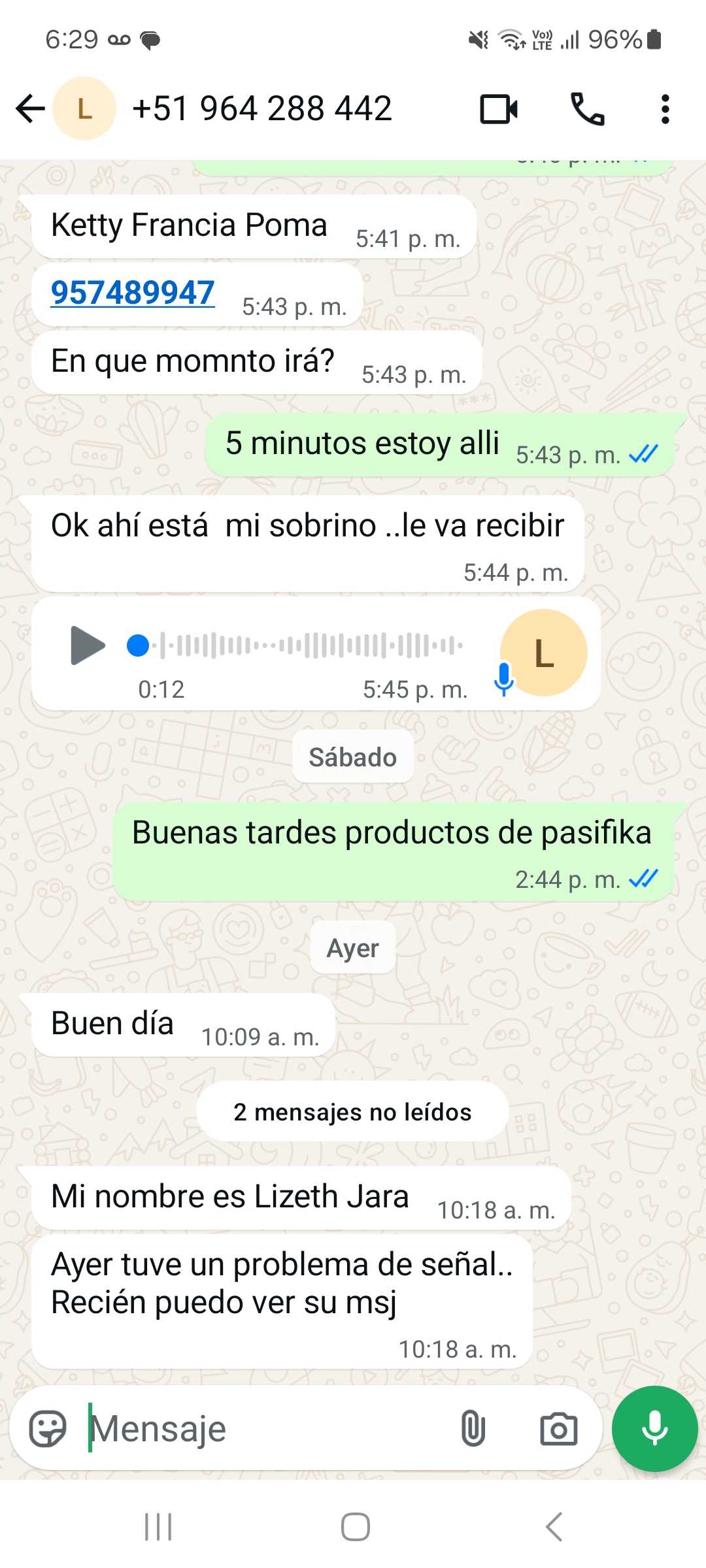Start a voice call
This screenshot has height=1568, width=706.
pos(587,109)
